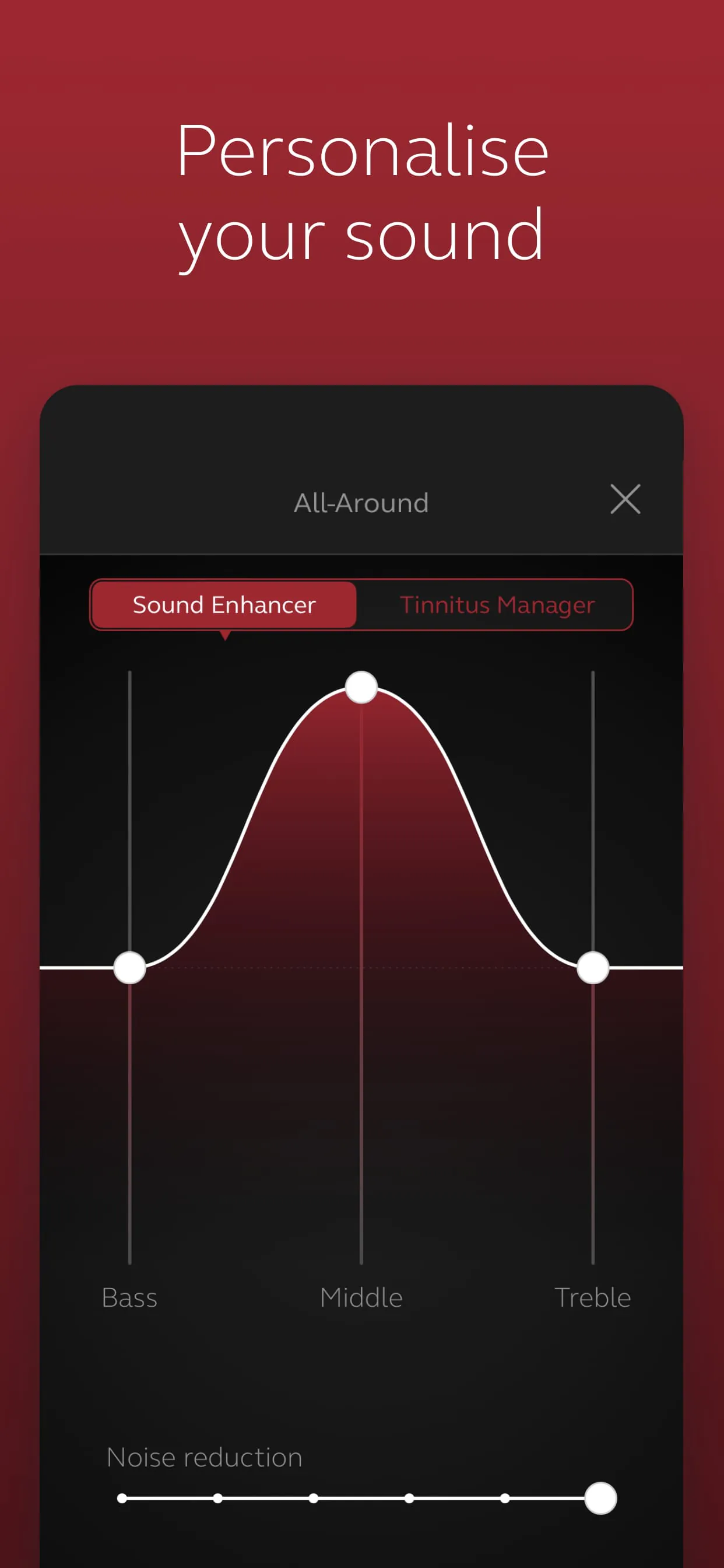
Task: Click the Noise reduction slider handle
Action: point(601,1497)
